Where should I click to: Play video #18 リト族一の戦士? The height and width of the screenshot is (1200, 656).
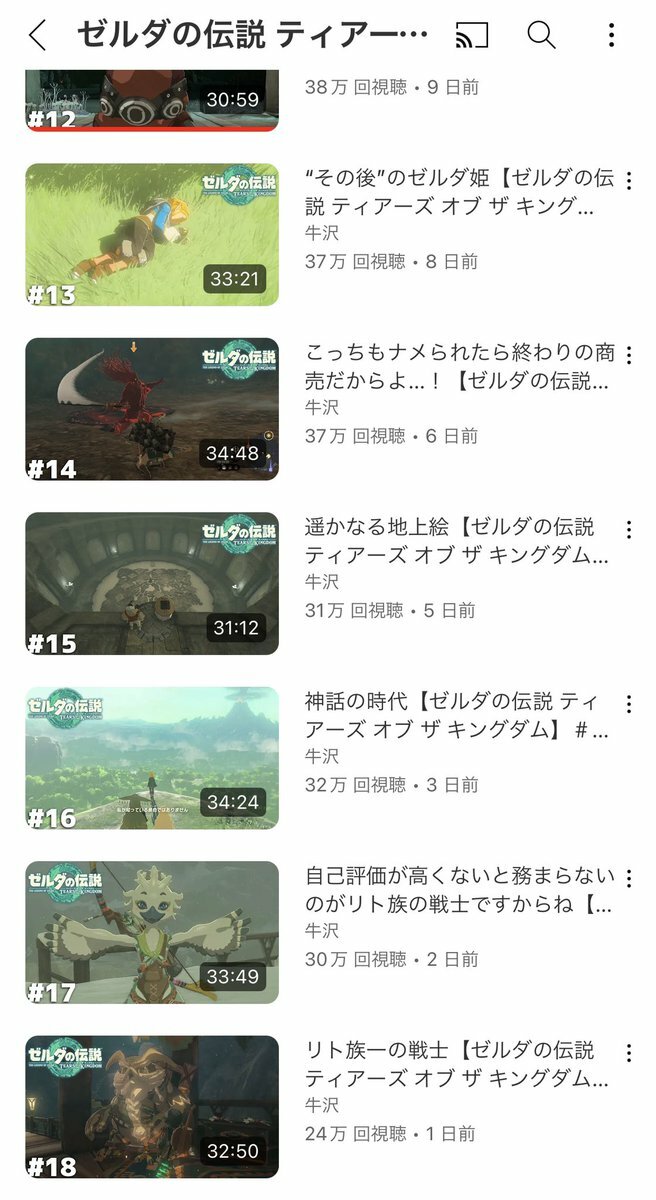coord(152,1107)
